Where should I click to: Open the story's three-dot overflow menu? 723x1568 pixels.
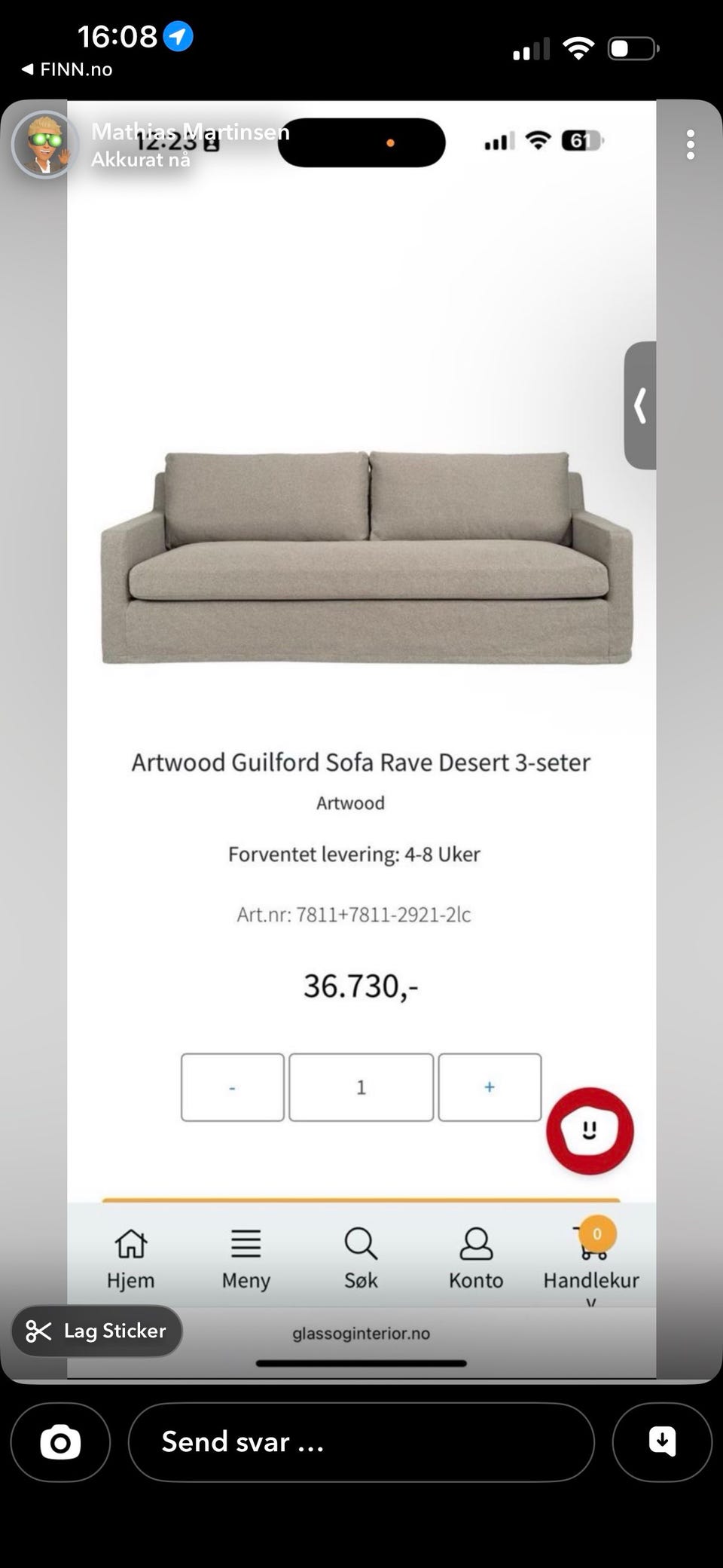coord(690,145)
